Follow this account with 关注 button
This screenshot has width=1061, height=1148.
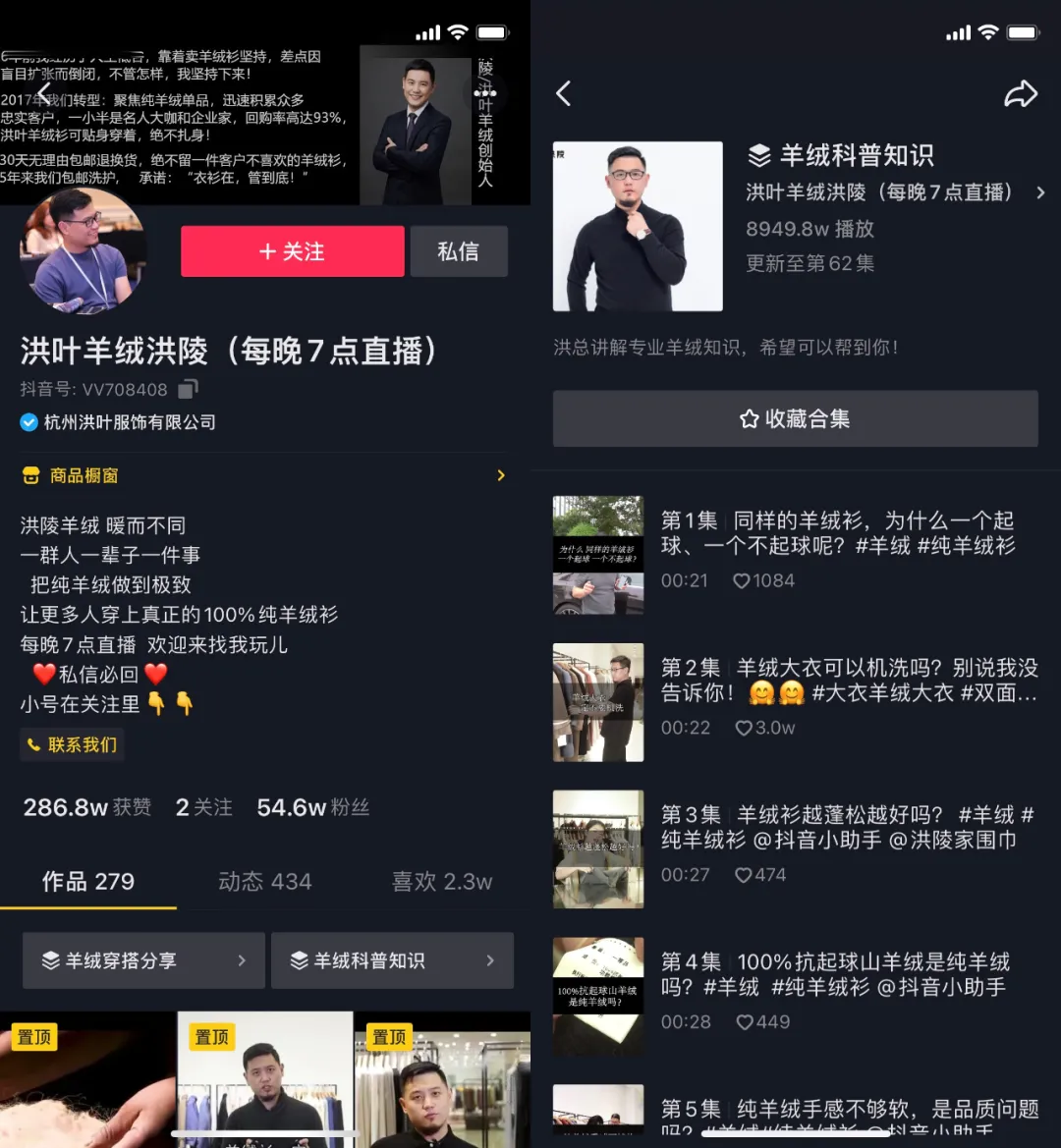(292, 251)
